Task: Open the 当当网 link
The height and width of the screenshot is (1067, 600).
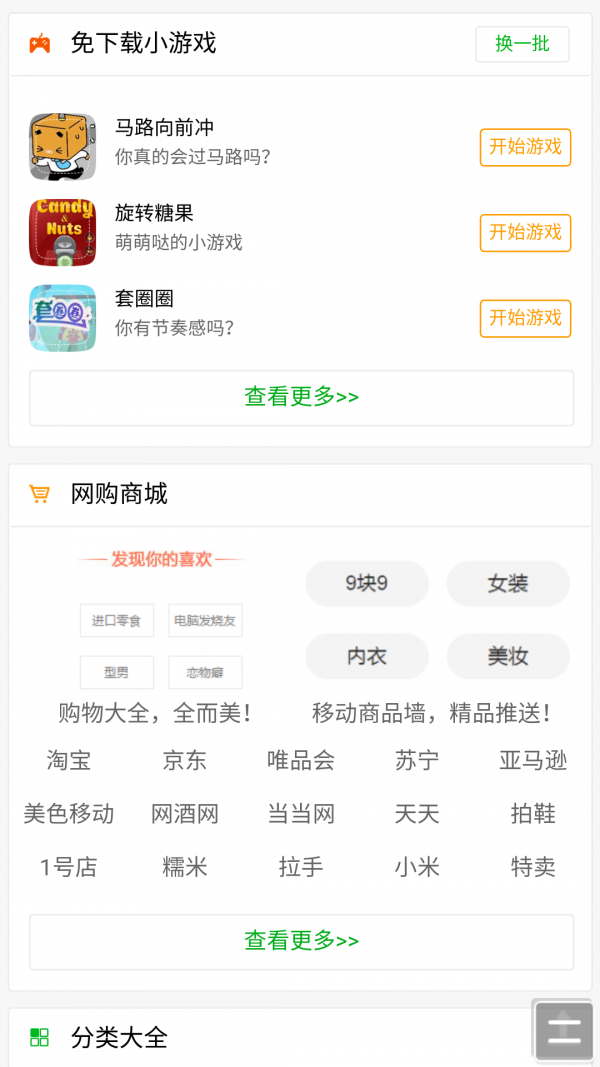Action: [x=301, y=814]
